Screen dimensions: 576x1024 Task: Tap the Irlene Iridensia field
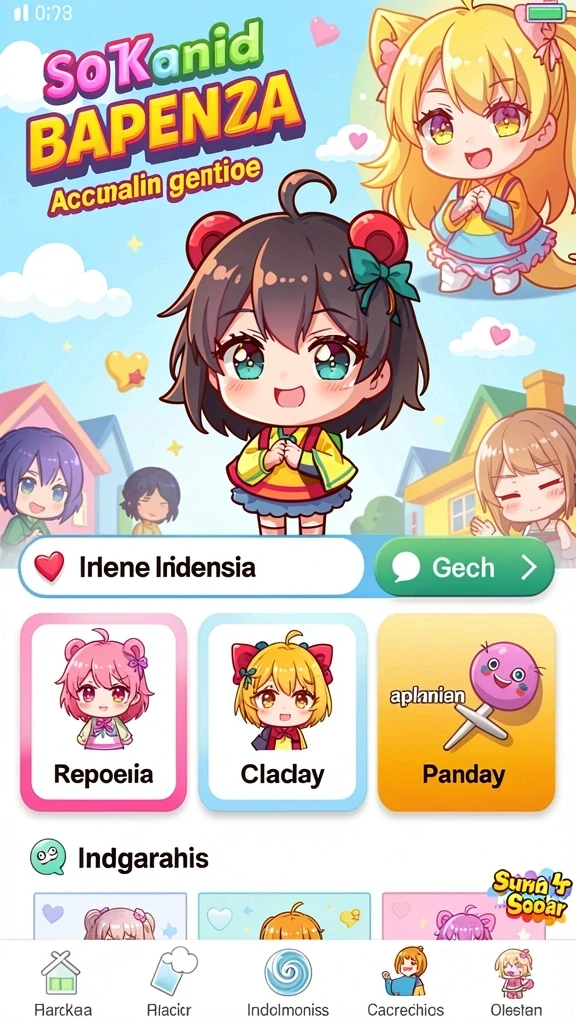click(191, 567)
